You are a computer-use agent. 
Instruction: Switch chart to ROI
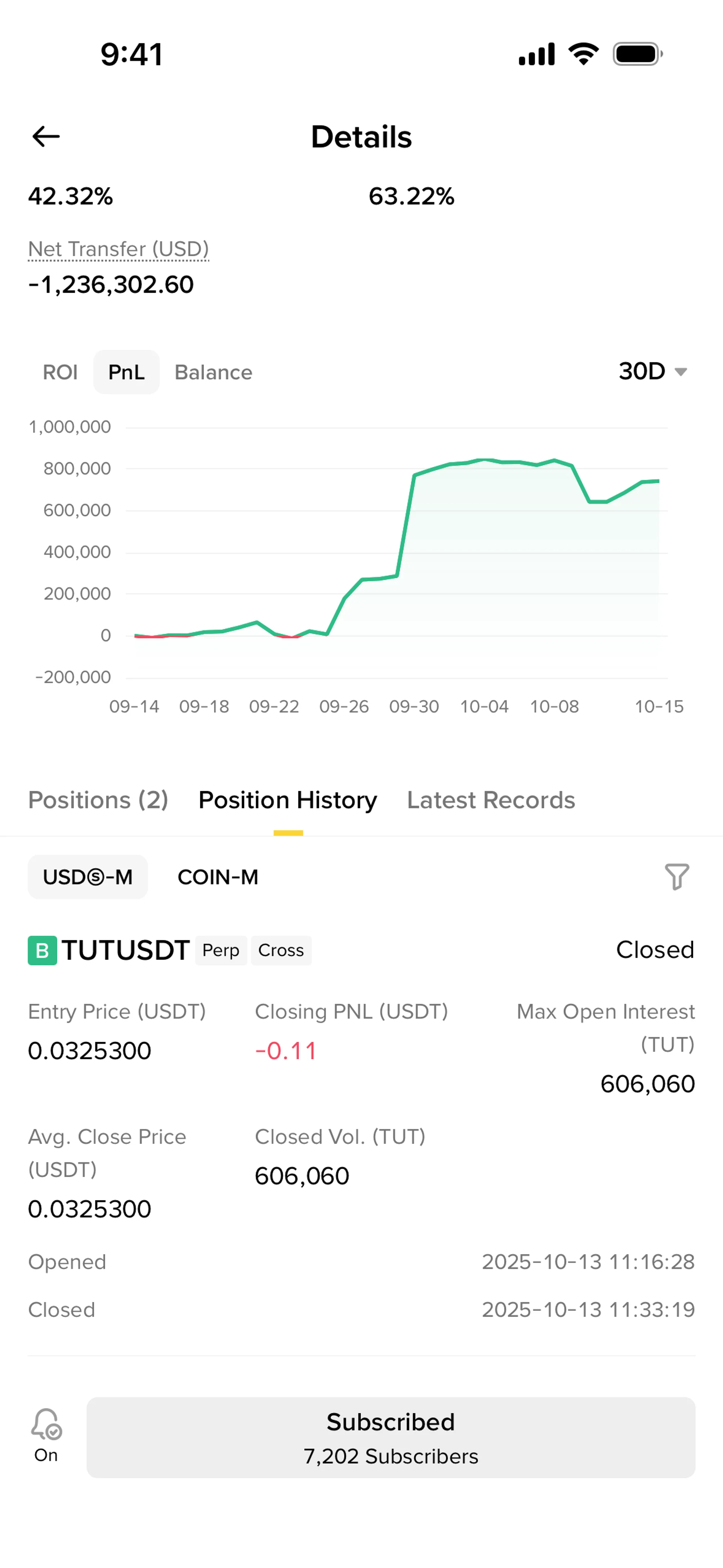[60, 372]
